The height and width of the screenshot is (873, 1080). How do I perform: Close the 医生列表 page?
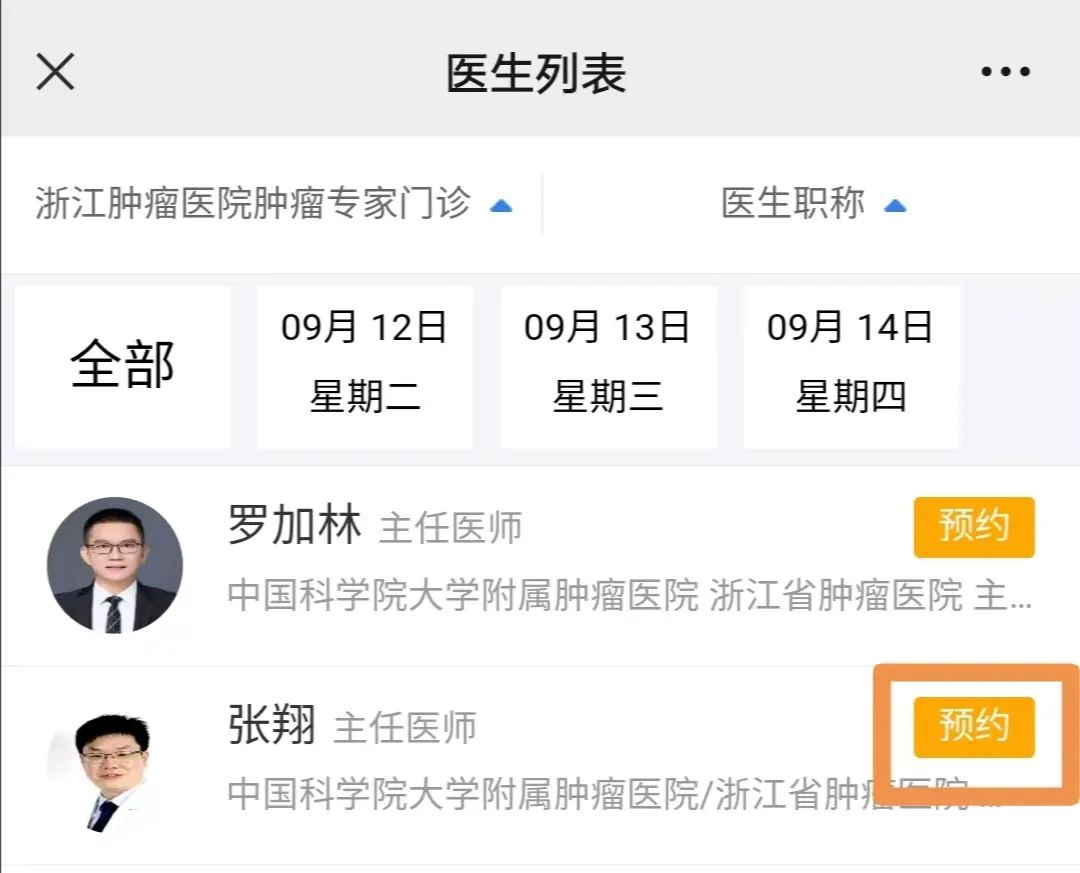[x=55, y=72]
